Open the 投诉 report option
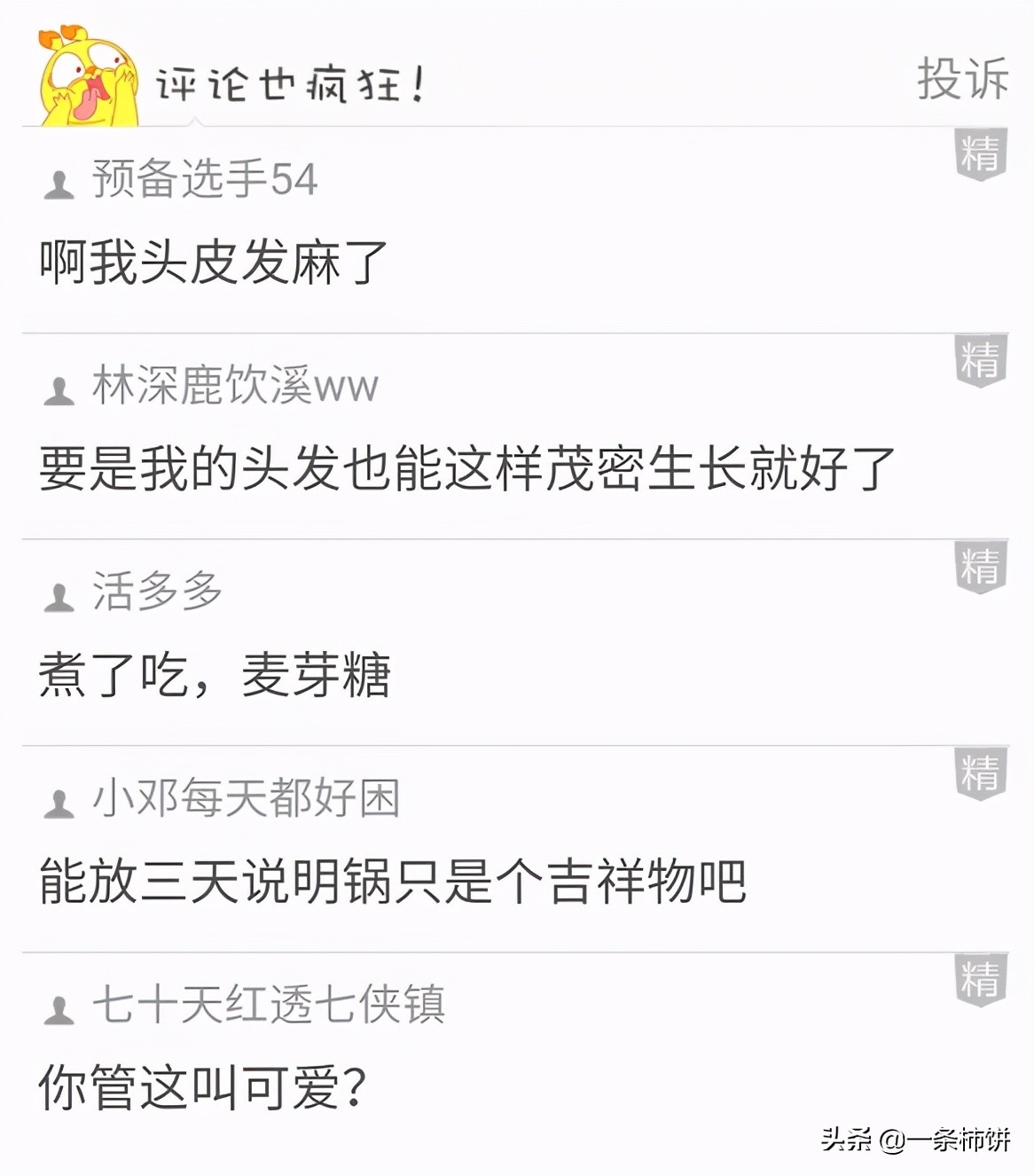Viewport: 1034px width, 1176px height. [961, 78]
